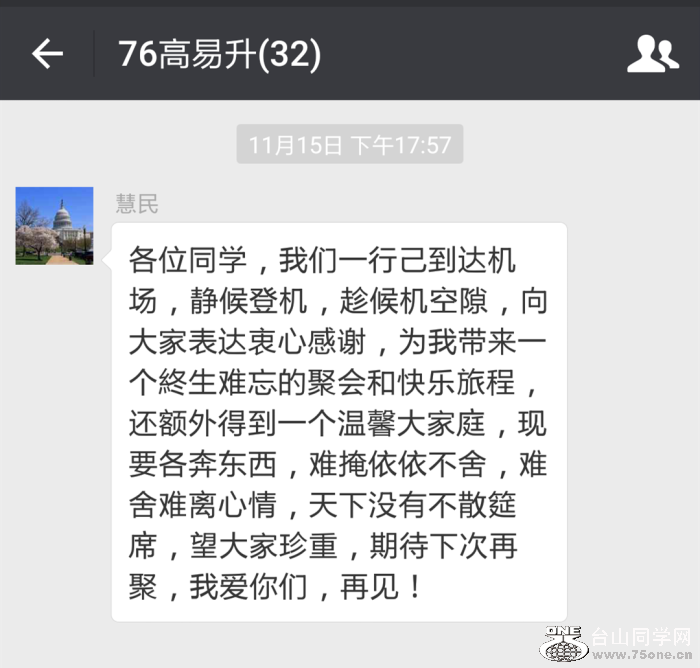Go back from the 76高易升 group chat
The image size is (700, 668).
pyautogui.click(x=47, y=54)
